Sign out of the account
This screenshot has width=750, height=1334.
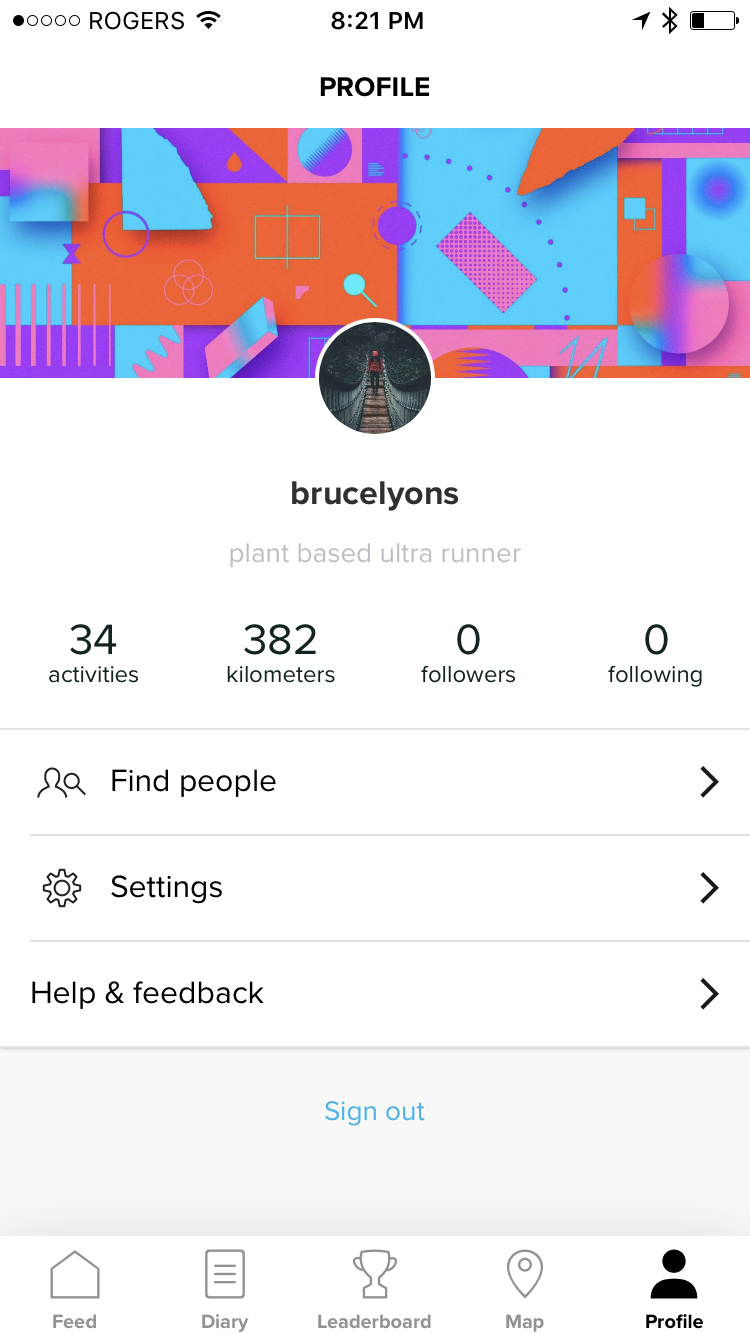[375, 1112]
